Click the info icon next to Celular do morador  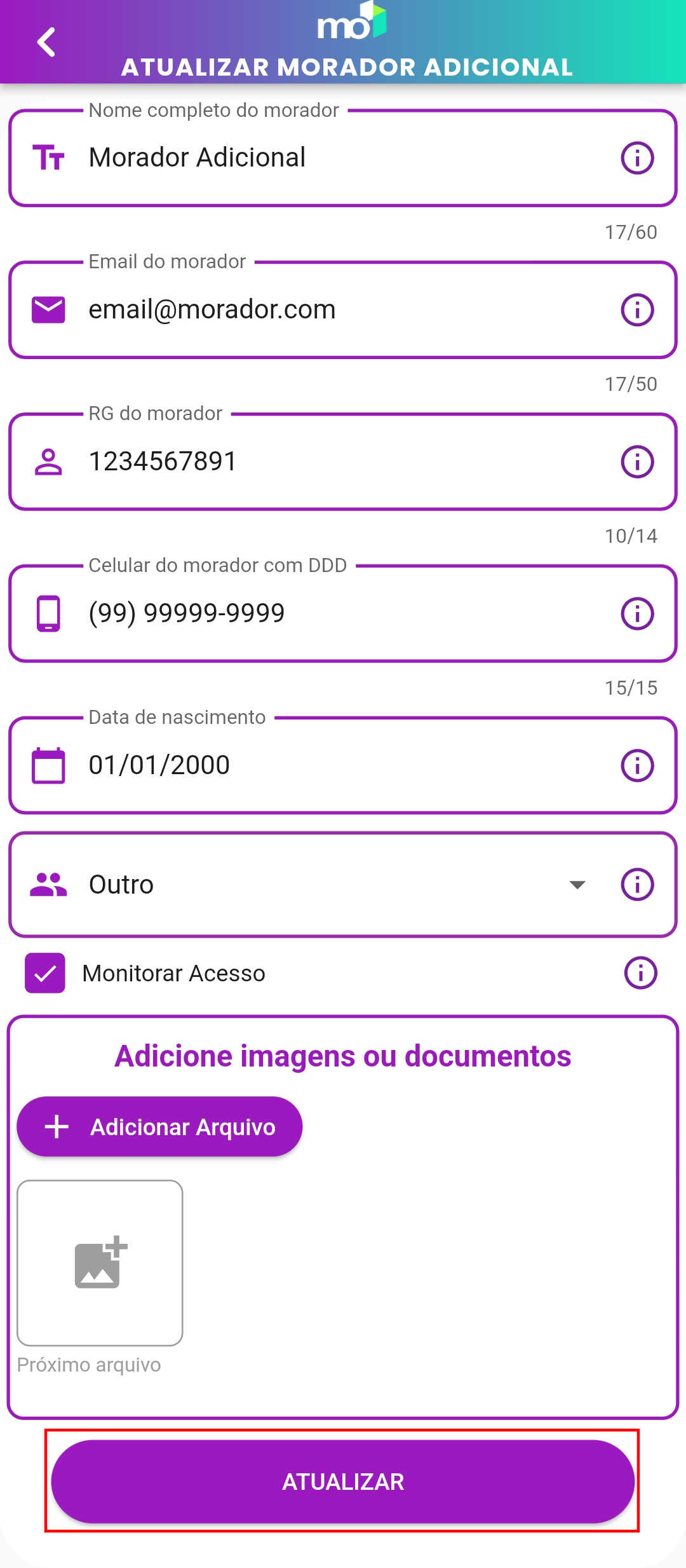[639, 613]
